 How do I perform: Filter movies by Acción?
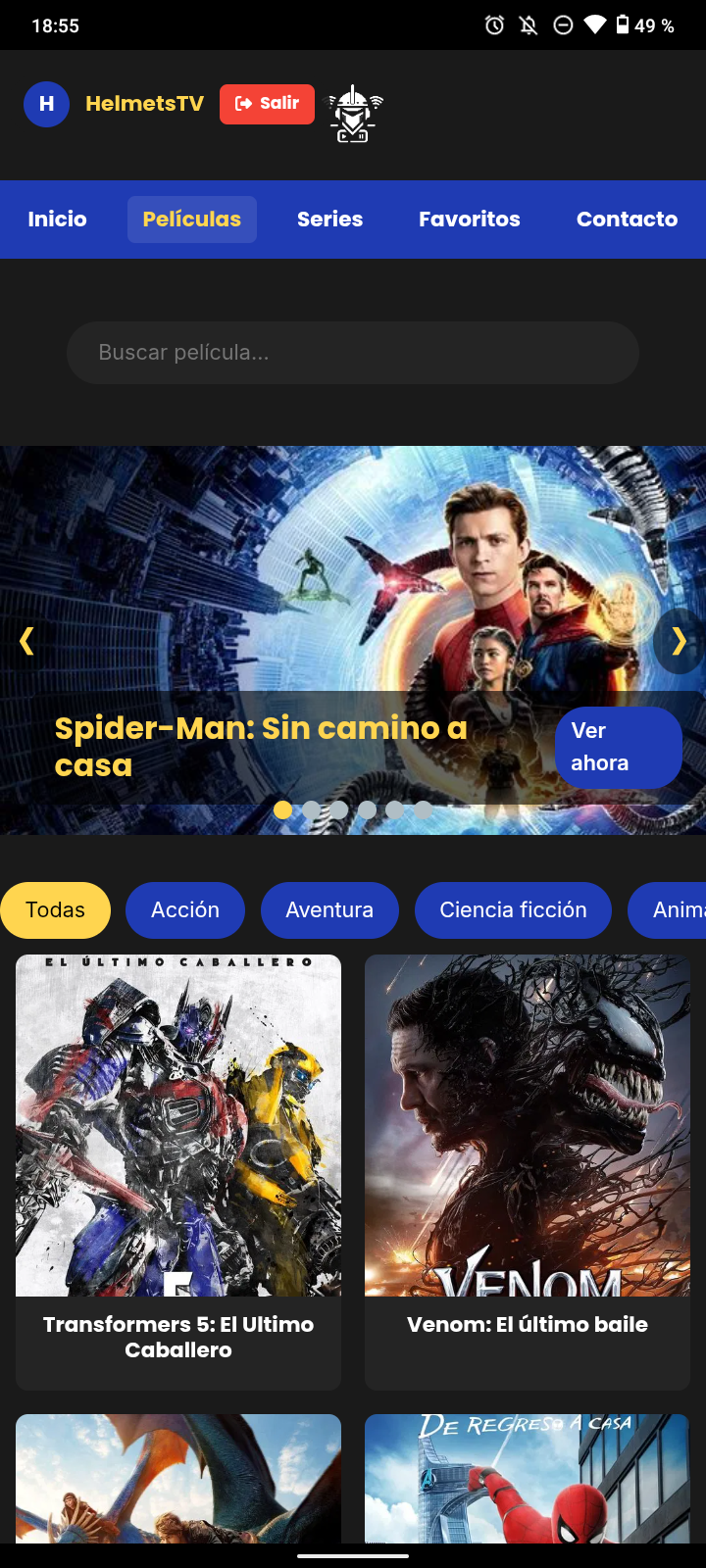pos(185,910)
